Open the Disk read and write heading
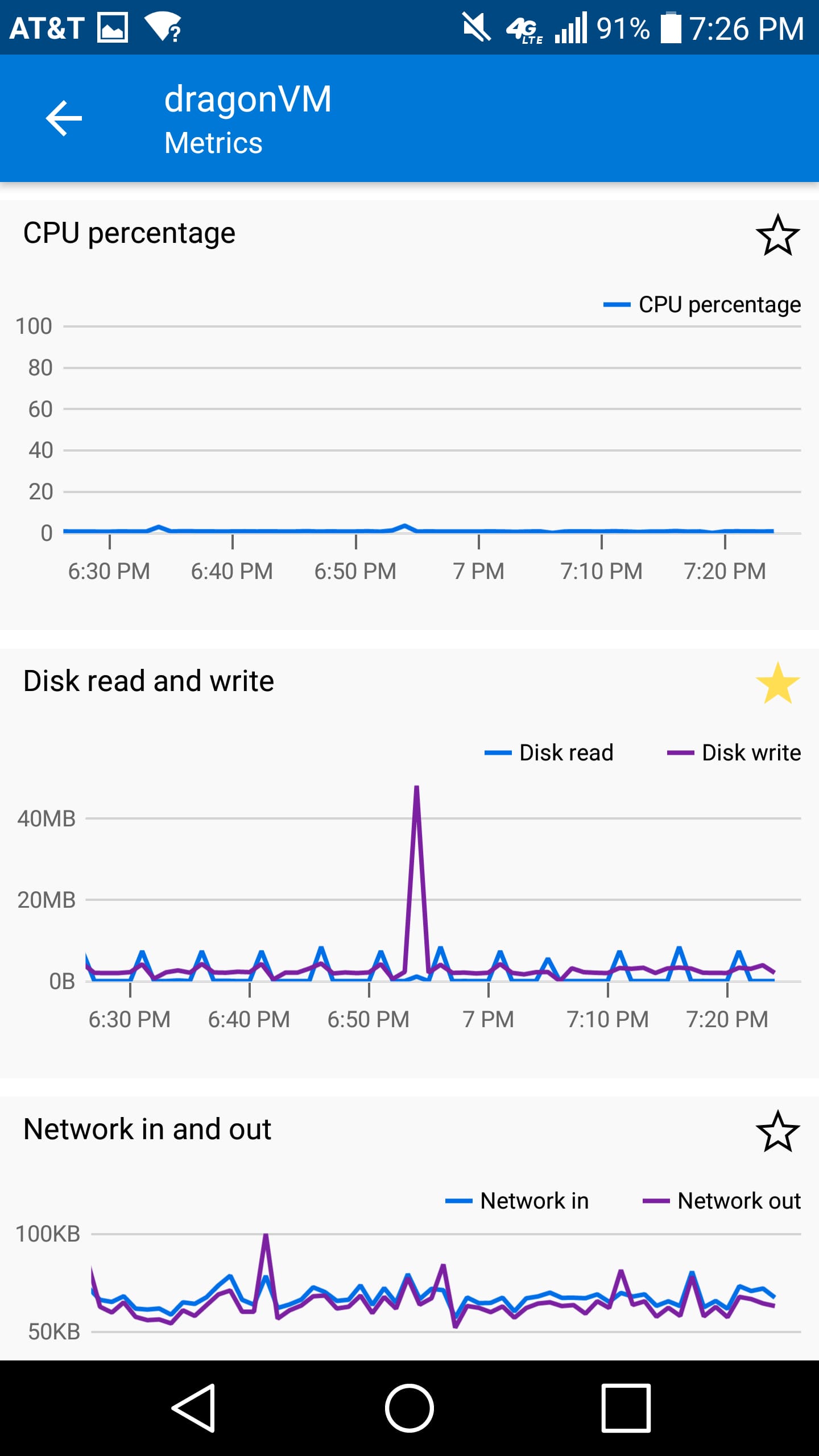 [x=148, y=680]
